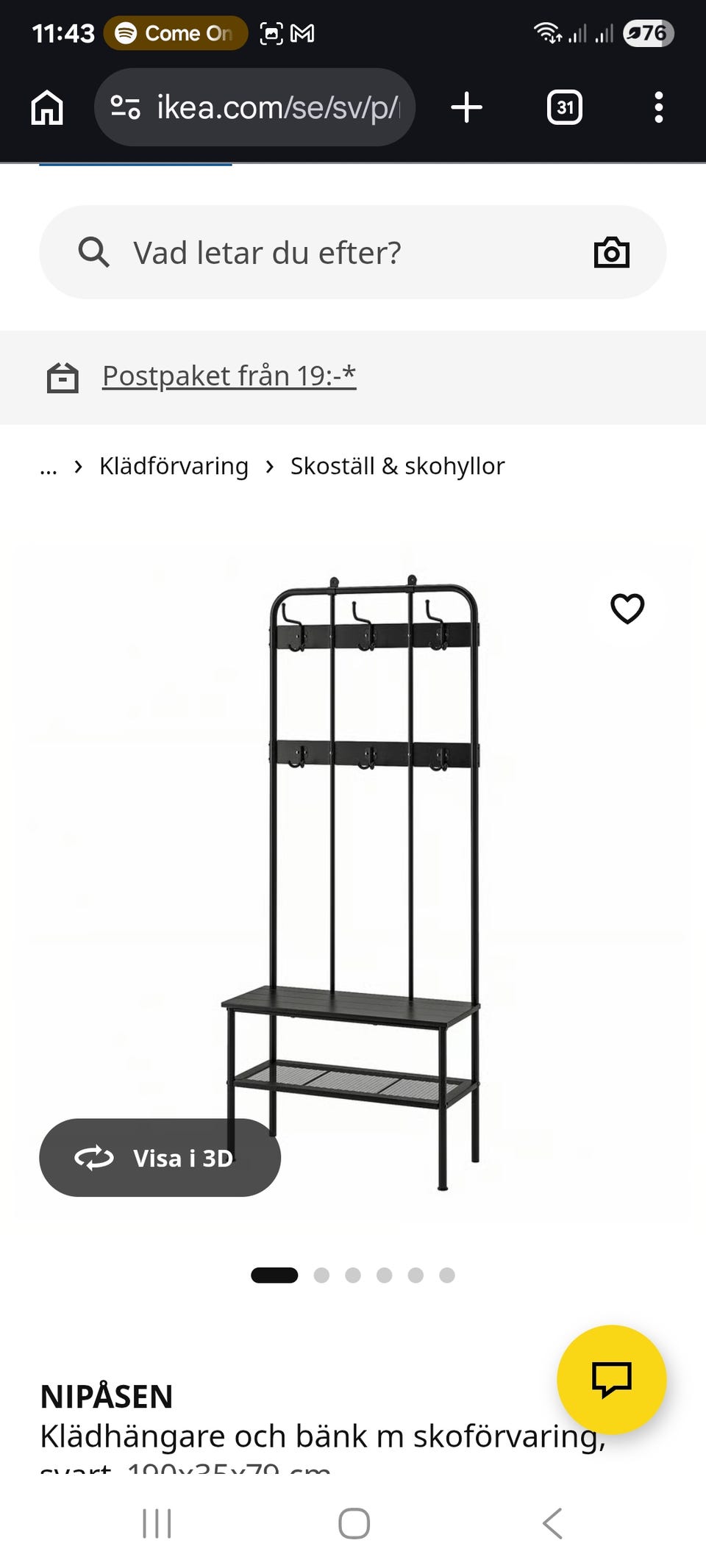Open the Chrome home icon
706x1568 pixels.
click(x=46, y=107)
